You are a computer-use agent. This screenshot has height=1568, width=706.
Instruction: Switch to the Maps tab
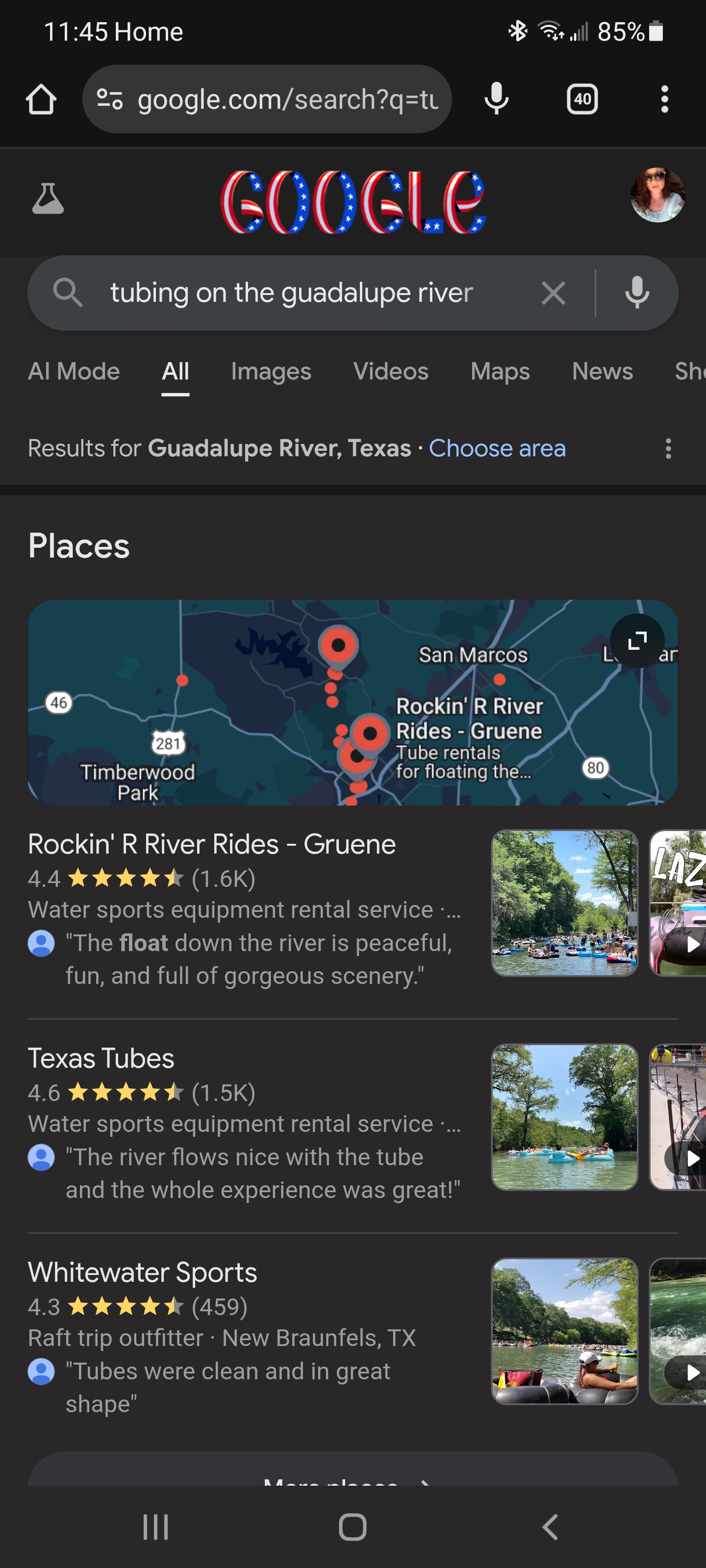tap(500, 371)
